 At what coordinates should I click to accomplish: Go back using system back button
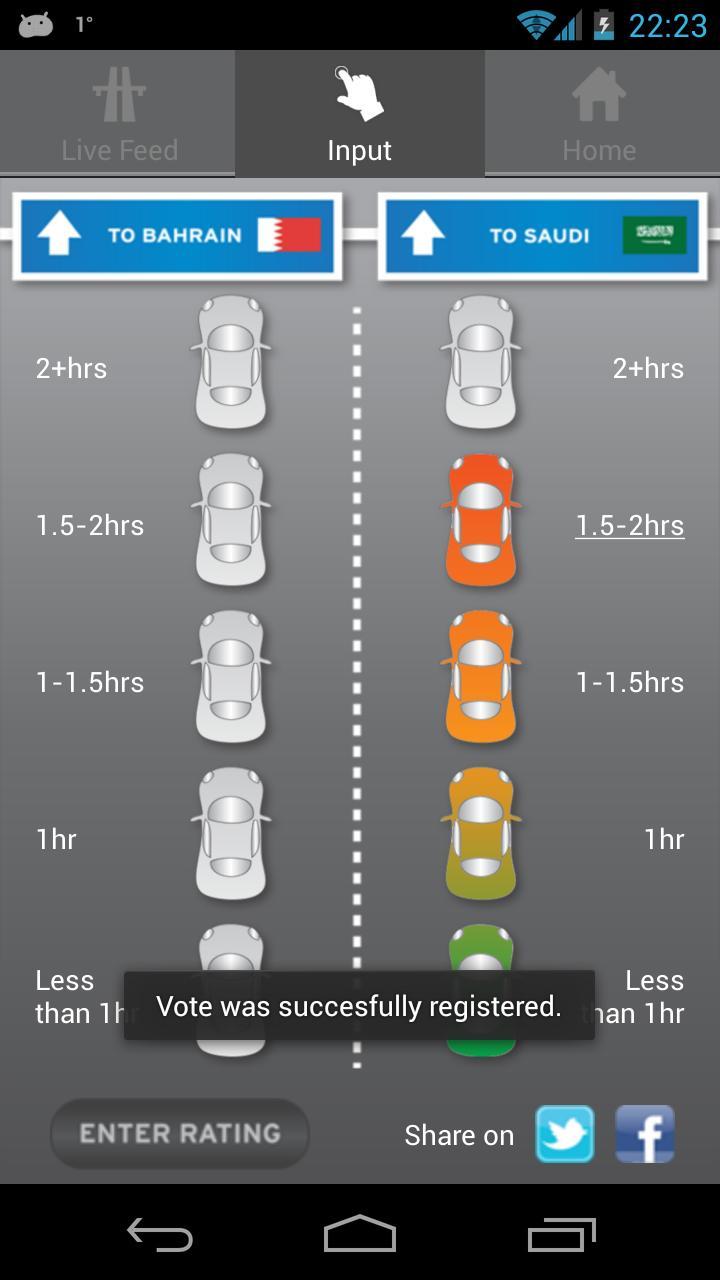coord(160,1235)
